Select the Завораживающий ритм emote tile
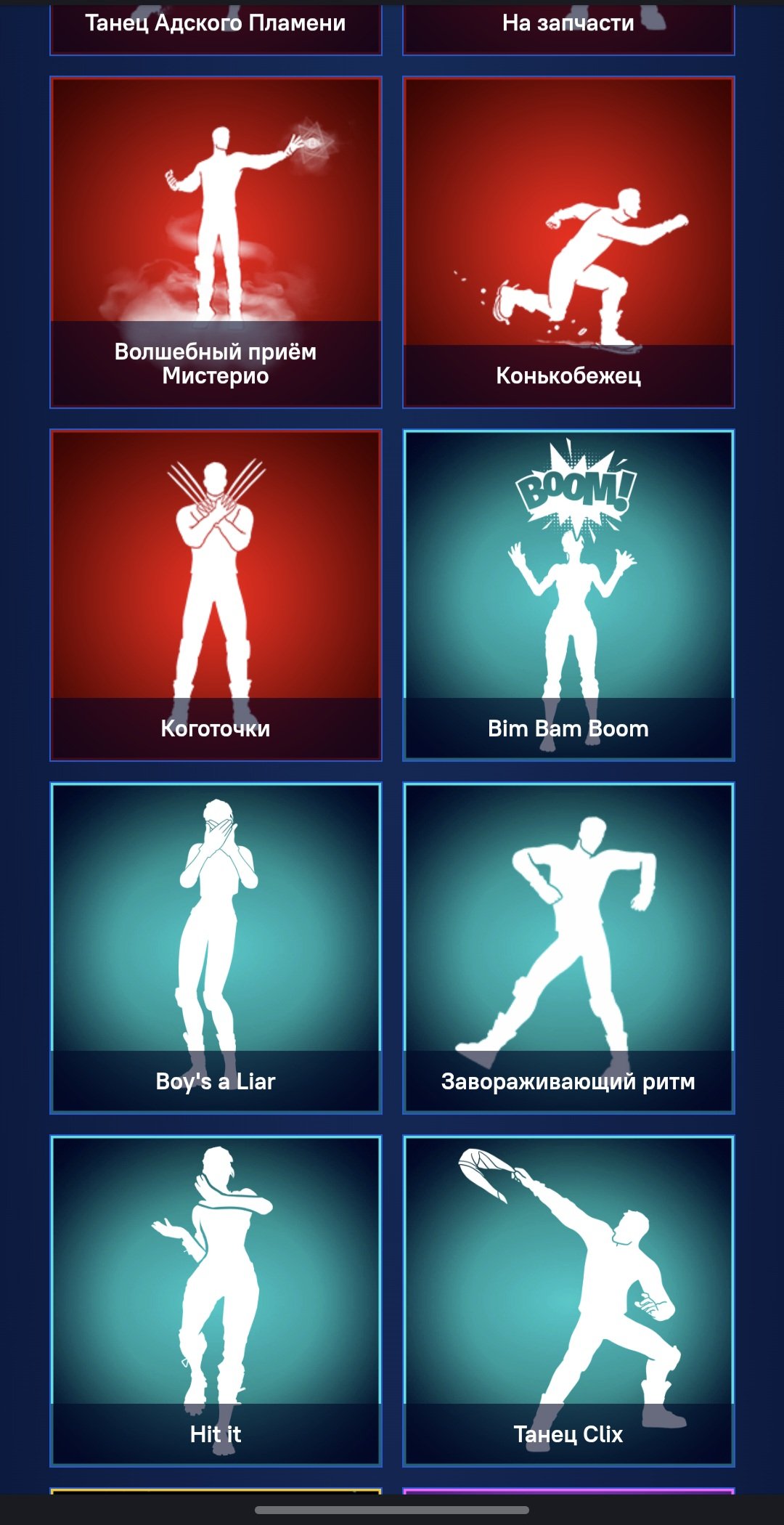784x1525 pixels. point(568,948)
